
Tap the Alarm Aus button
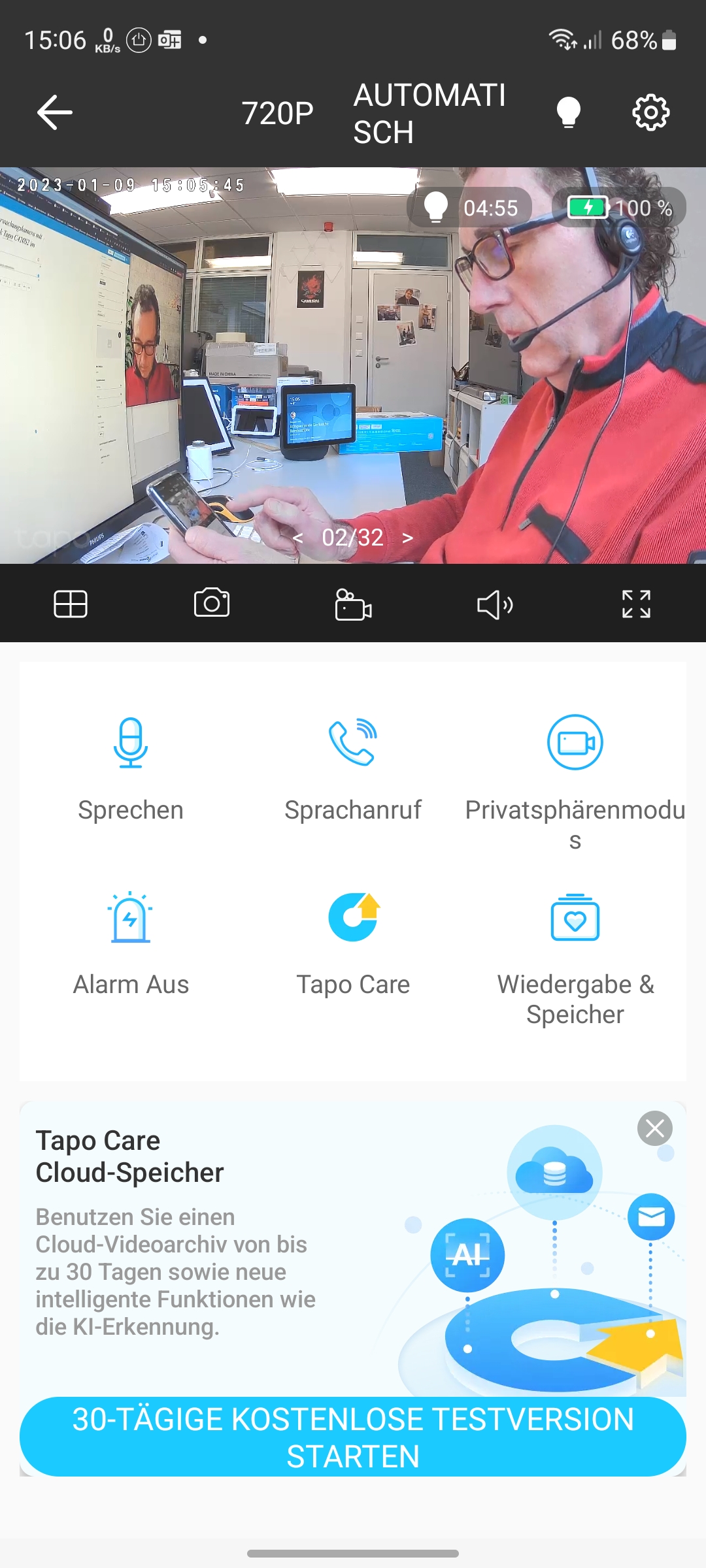pyautogui.click(x=131, y=941)
